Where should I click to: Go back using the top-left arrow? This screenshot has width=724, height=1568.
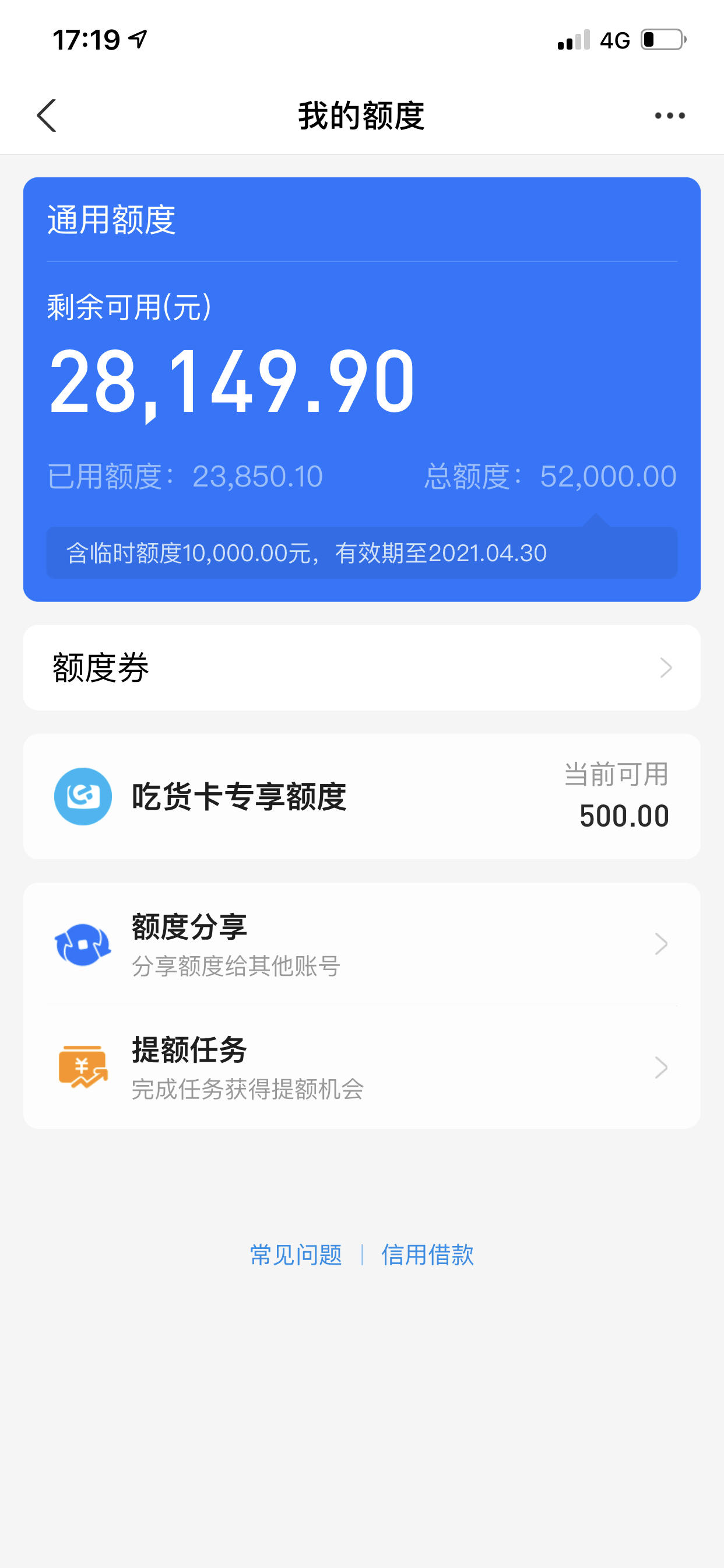pos(47,116)
